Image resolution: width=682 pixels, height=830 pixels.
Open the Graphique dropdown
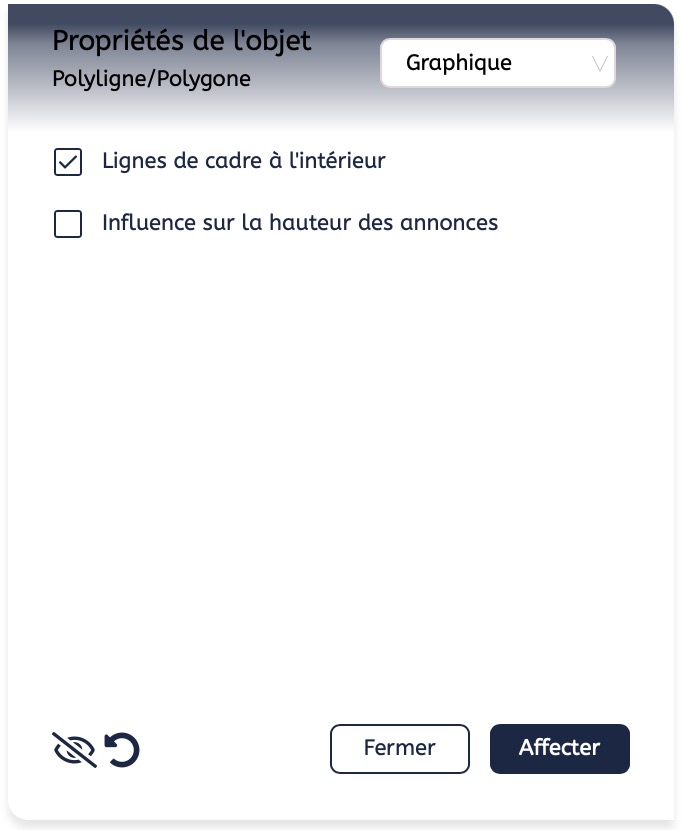click(x=497, y=64)
